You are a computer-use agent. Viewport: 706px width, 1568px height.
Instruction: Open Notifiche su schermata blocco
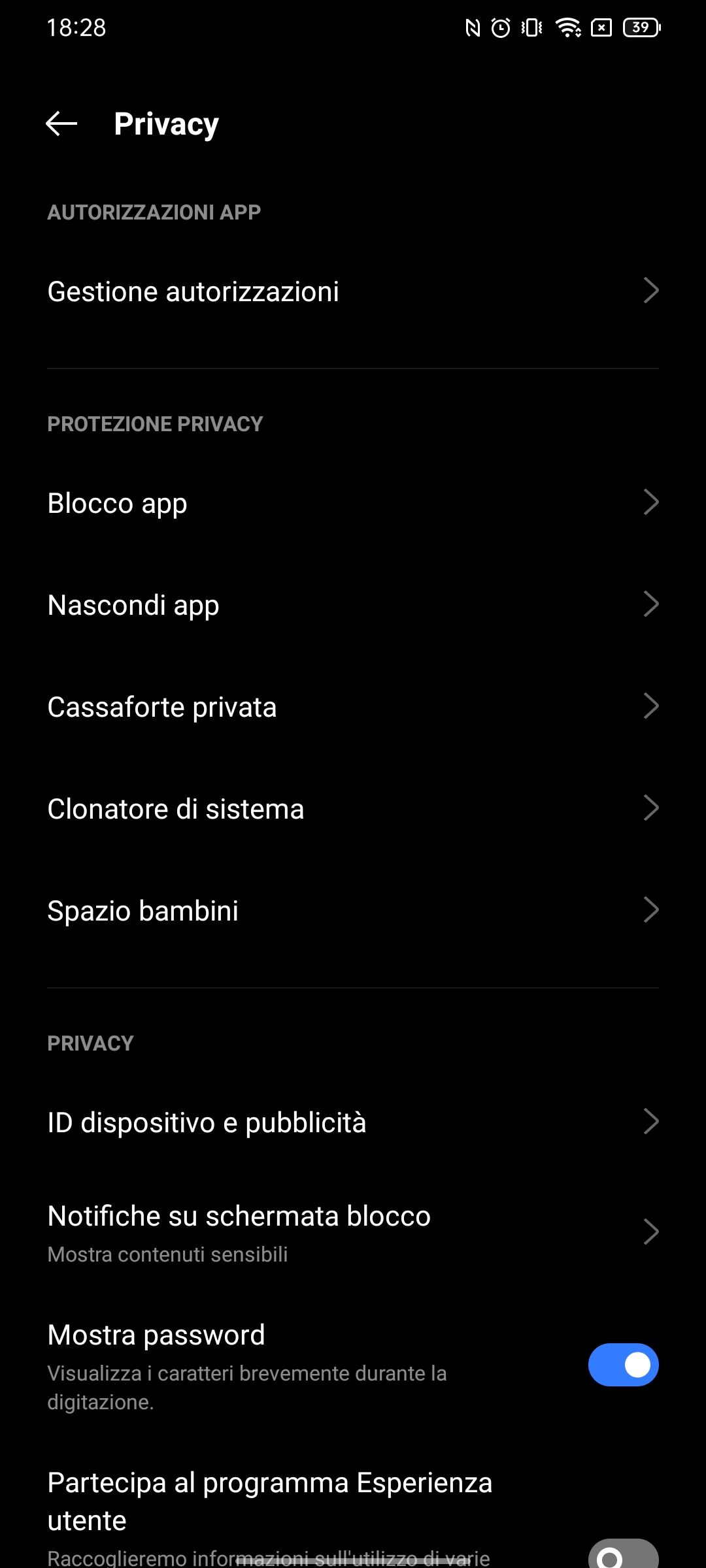click(353, 1233)
